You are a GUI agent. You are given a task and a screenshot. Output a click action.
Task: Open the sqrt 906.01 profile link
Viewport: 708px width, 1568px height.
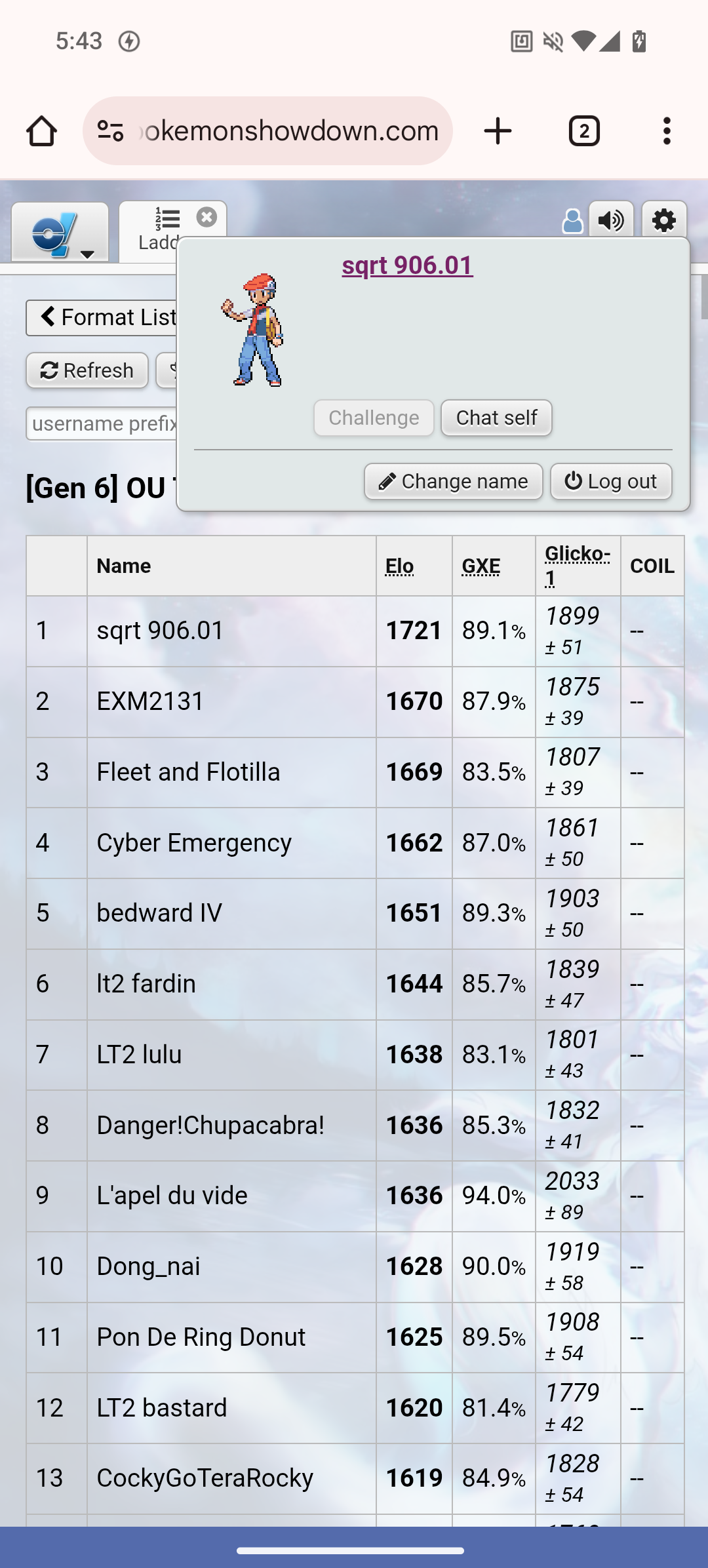tap(407, 265)
